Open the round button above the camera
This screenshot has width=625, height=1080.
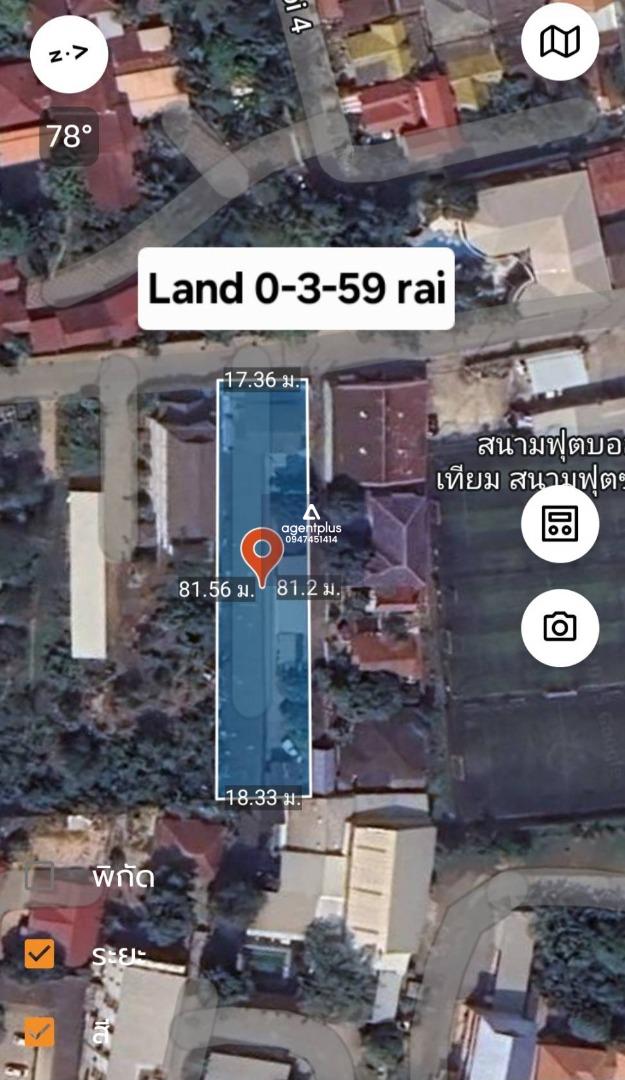(x=560, y=524)
